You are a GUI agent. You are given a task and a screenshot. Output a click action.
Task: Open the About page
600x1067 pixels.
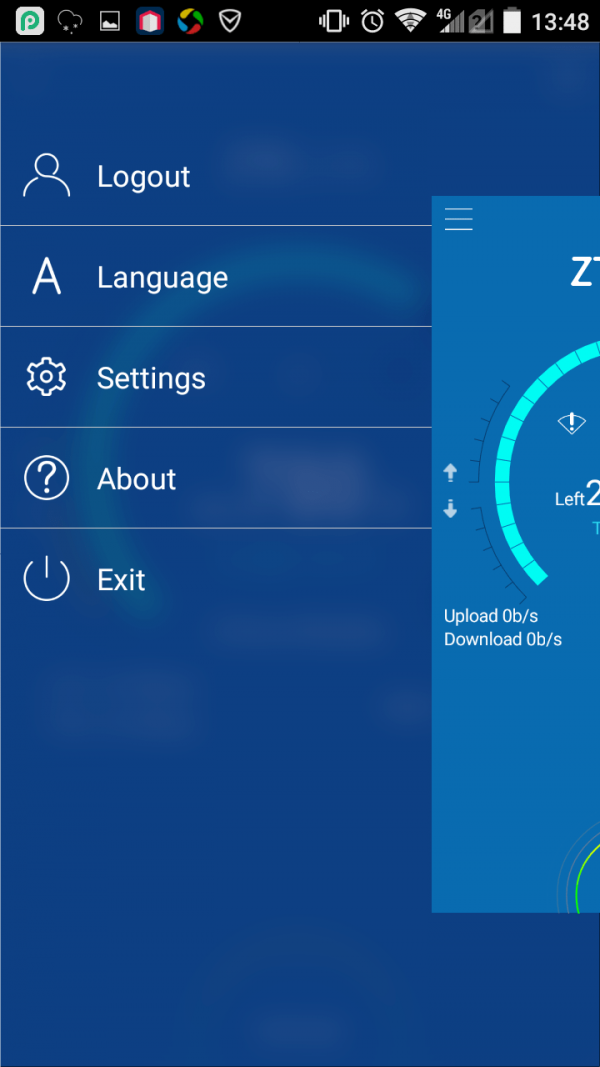point(136,480)
